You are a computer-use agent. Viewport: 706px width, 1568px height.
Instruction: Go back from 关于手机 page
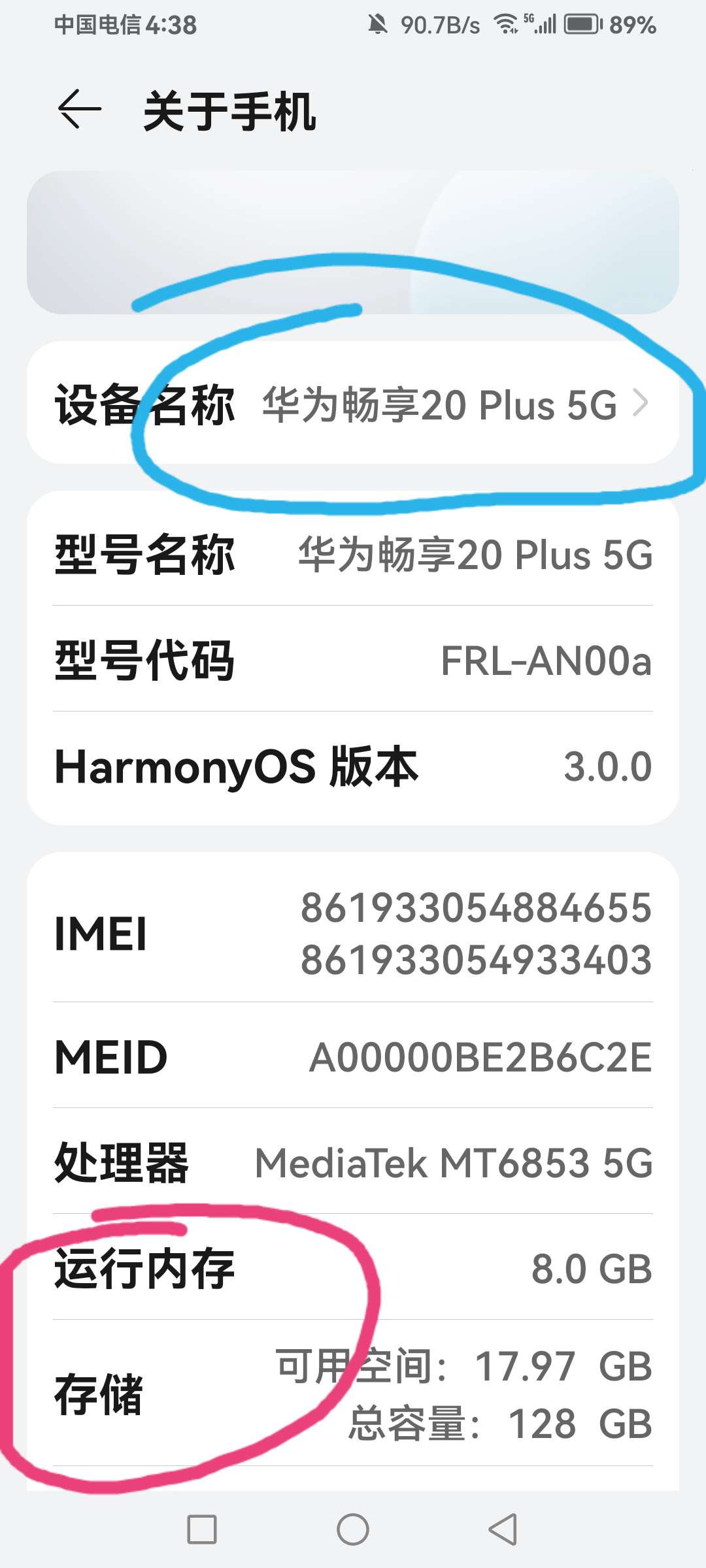(x=80, y=110)
